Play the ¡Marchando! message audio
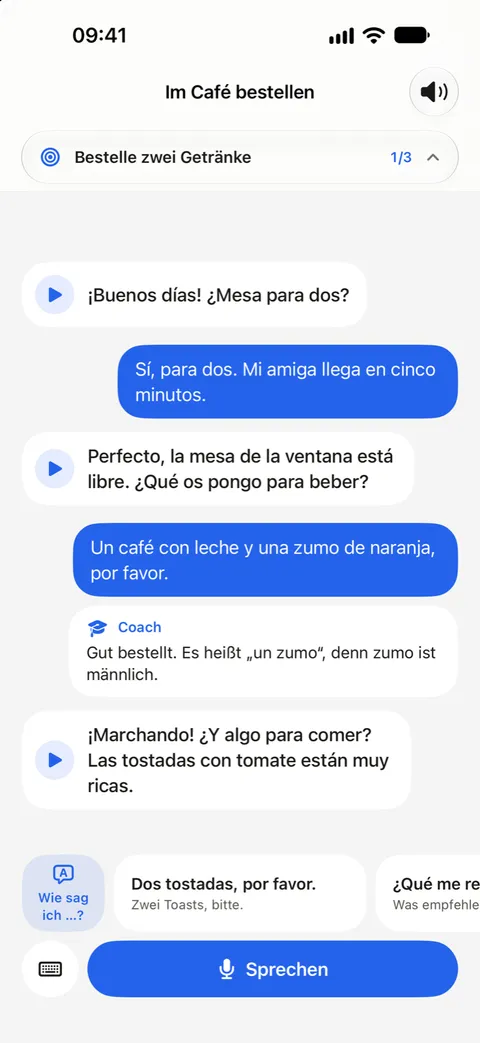Screen dimensions: 480x1043 point(55,760)
